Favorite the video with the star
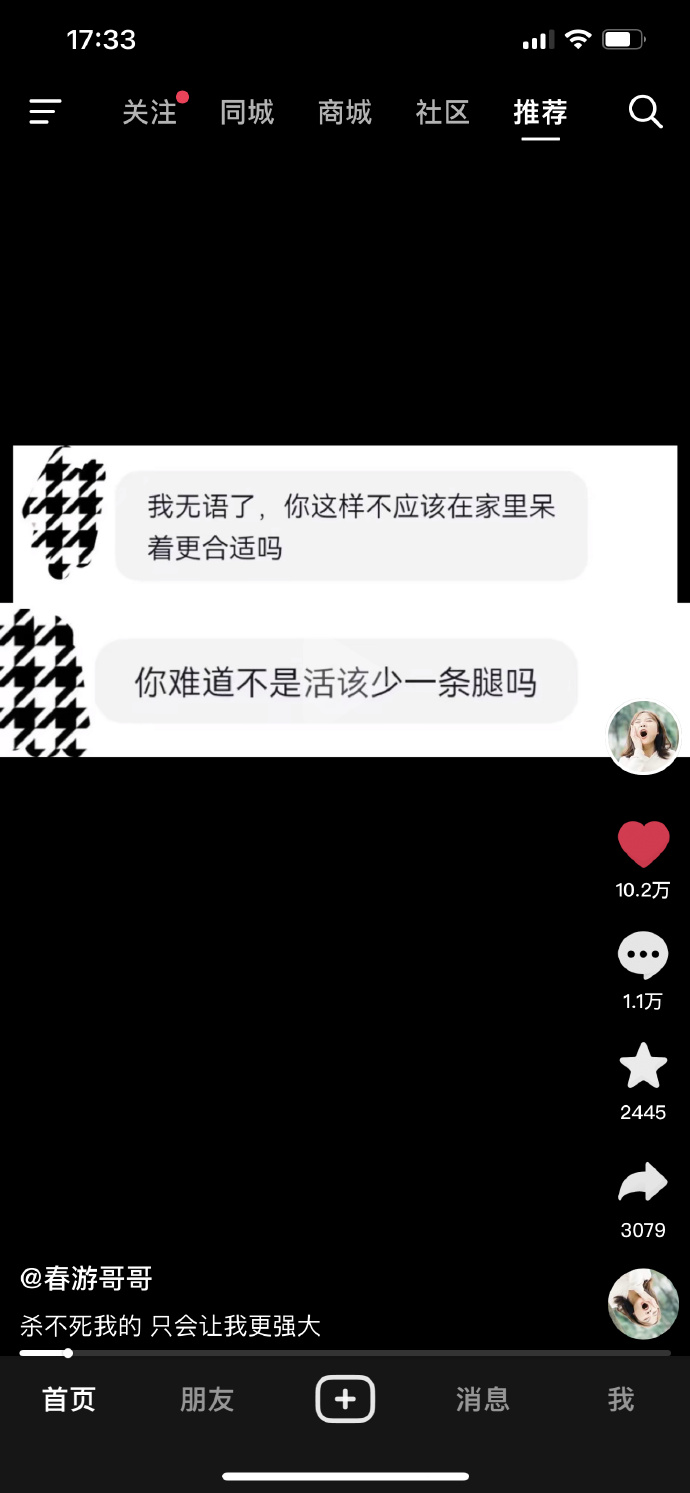The image size is (690, 1493). click(643, 1066)
